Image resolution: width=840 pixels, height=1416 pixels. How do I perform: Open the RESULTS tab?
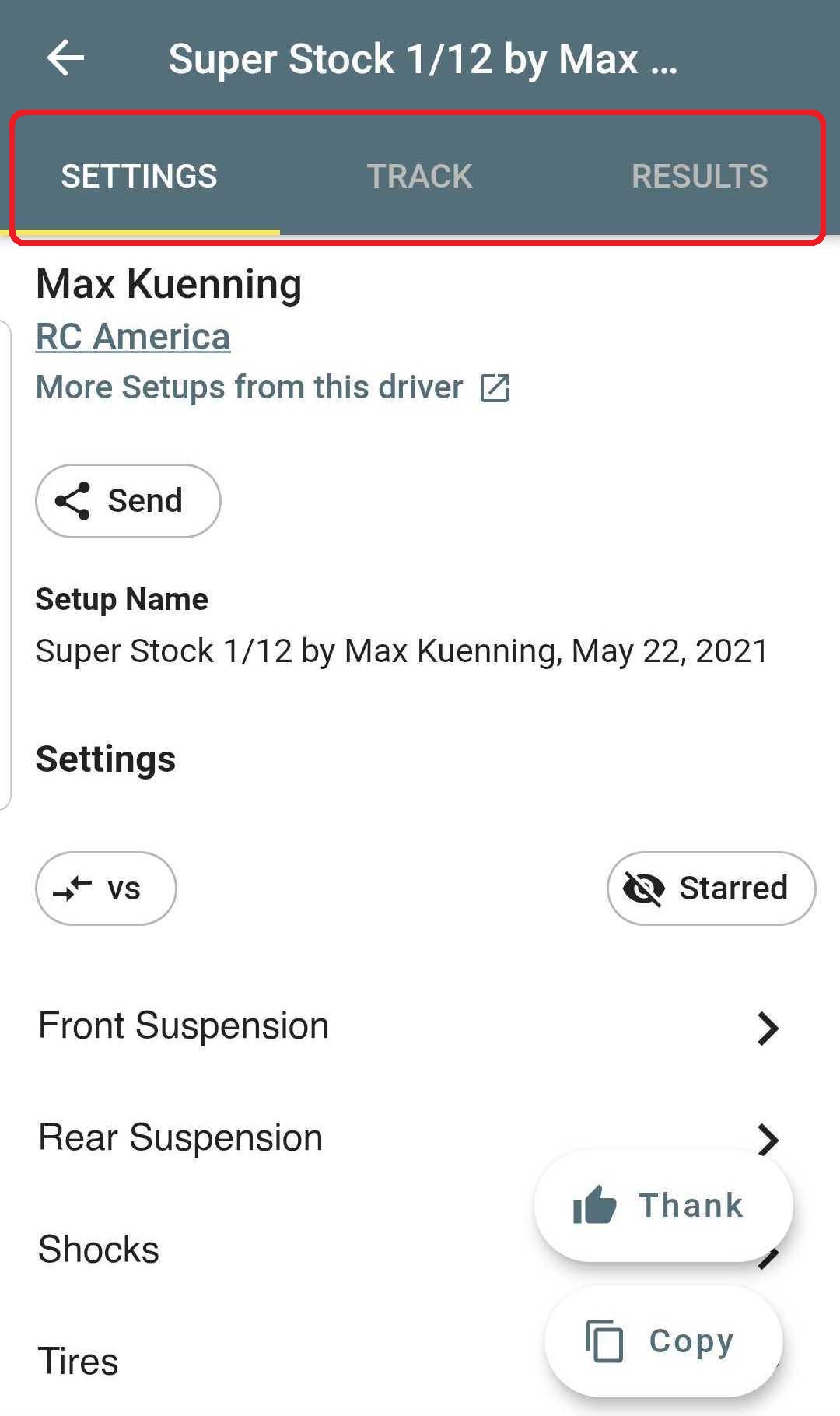point(699,175)
